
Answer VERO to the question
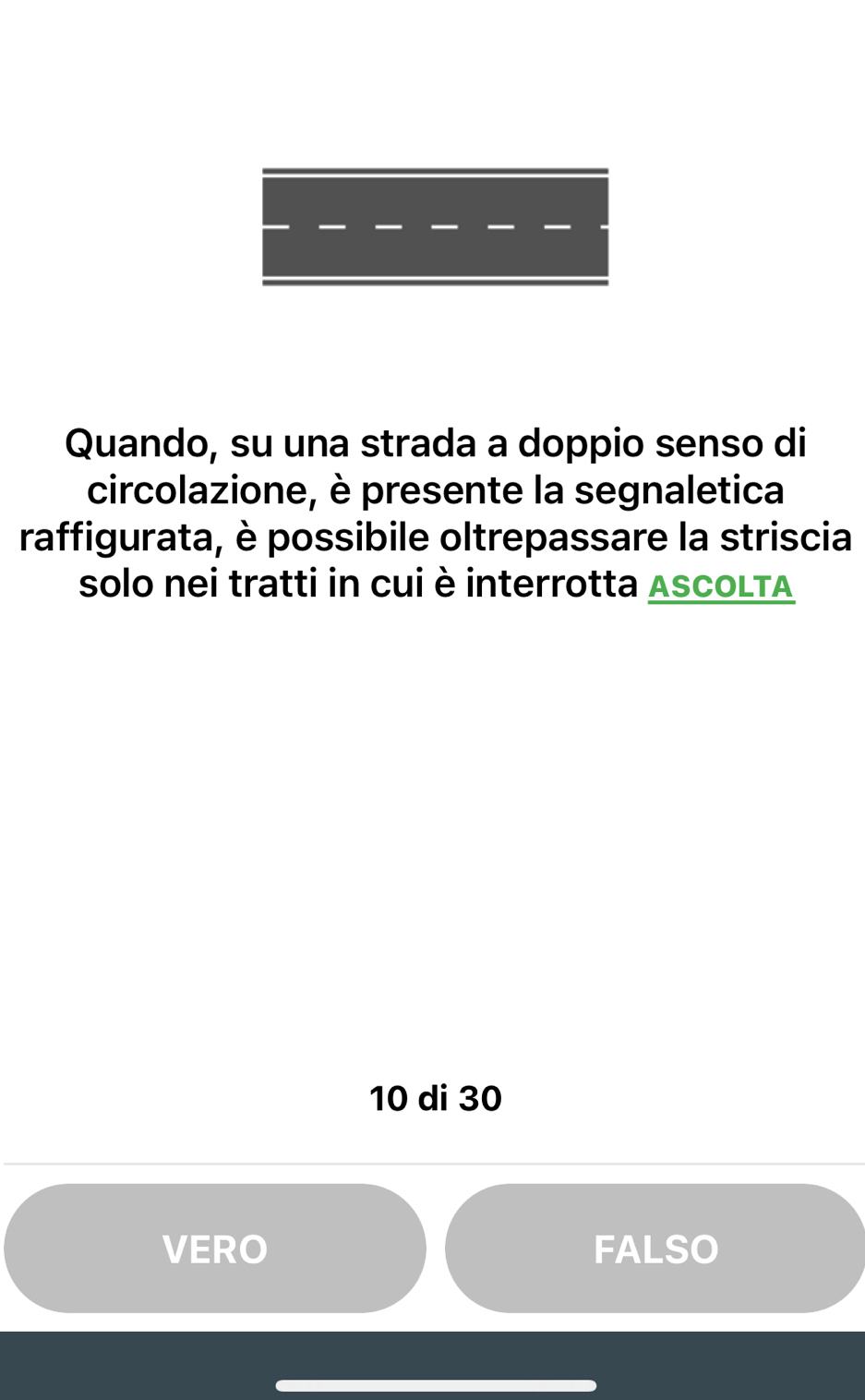(x=215, y=1248)
